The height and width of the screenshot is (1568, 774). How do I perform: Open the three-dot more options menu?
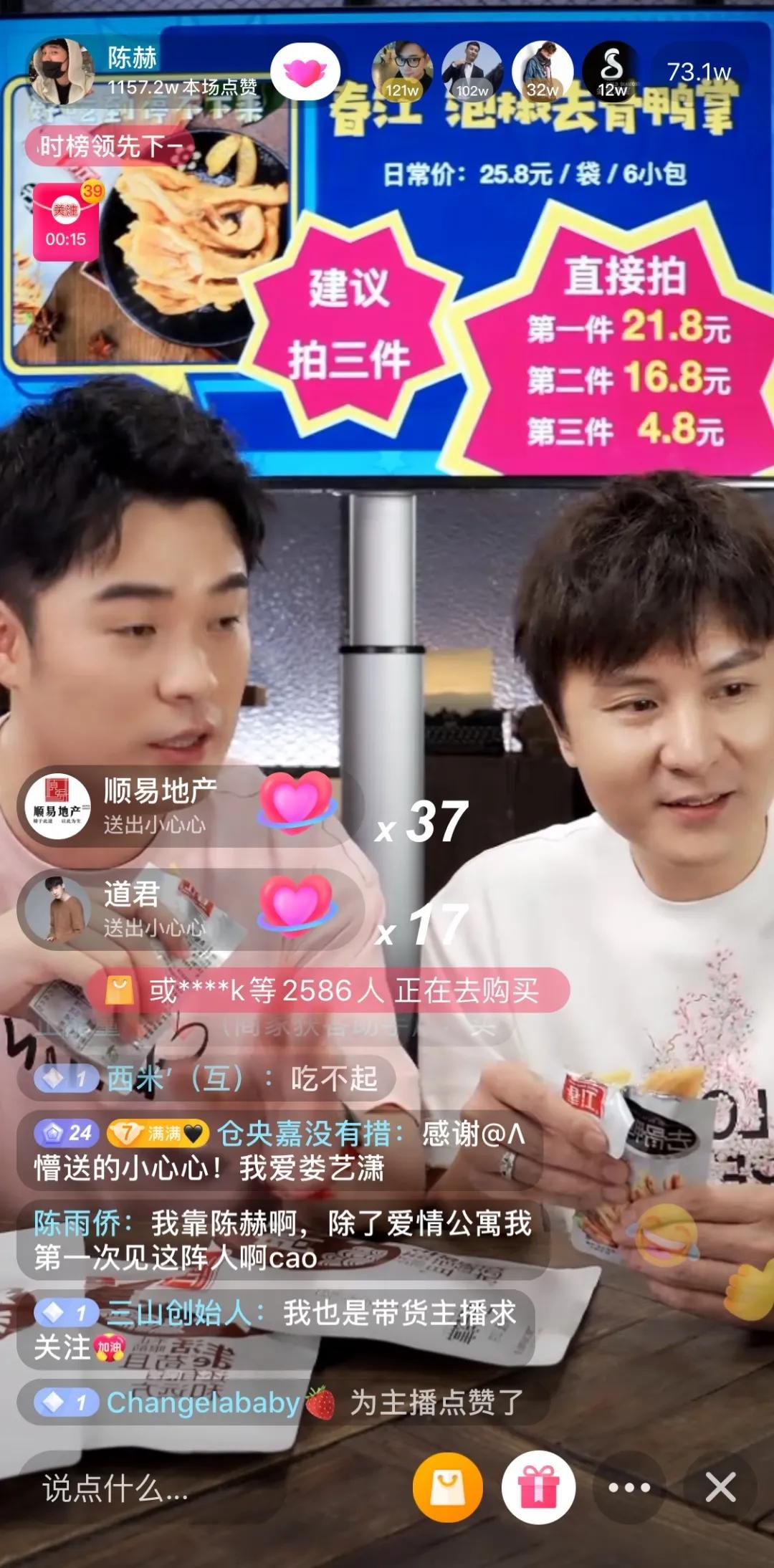coord(629,1488)
